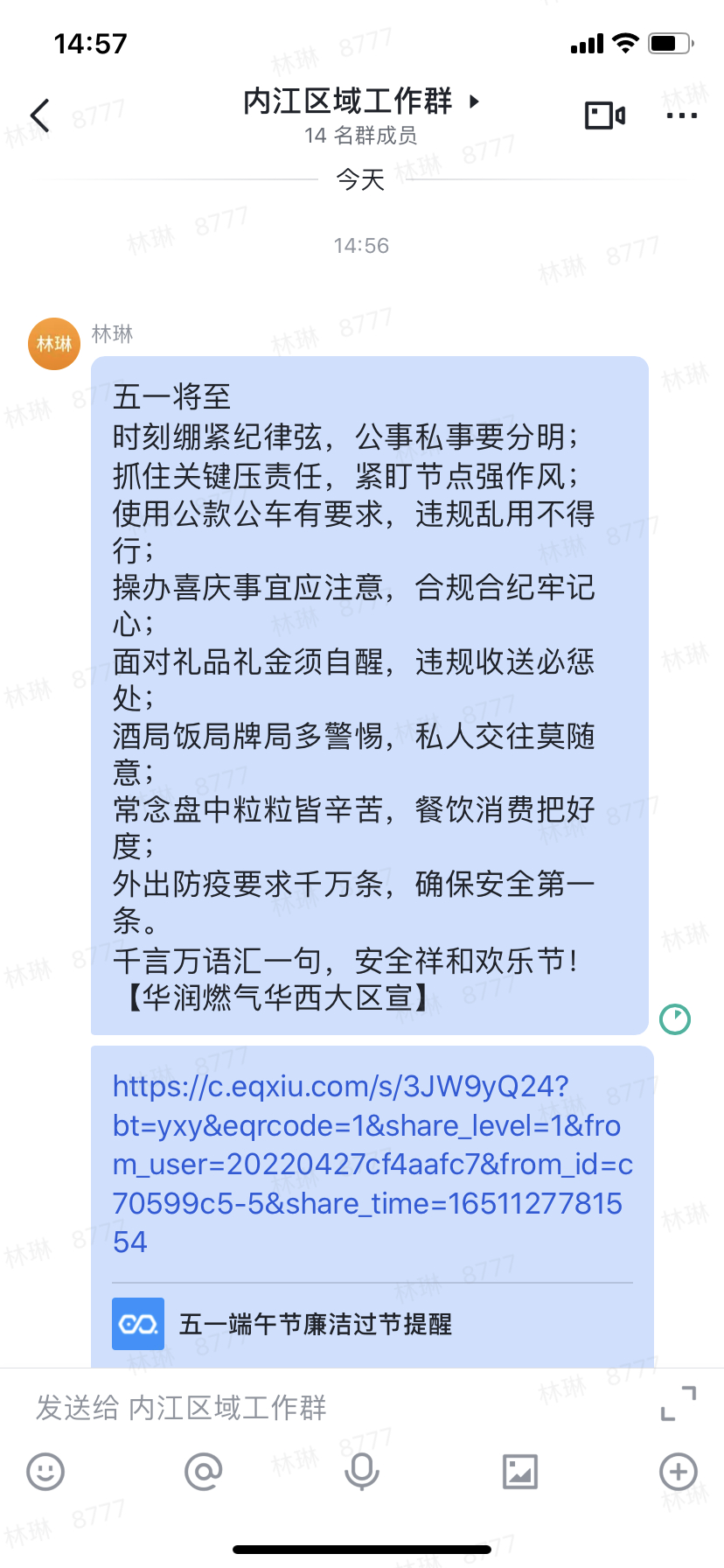
Task: Open 内江区域工作群 group details
Action: (x=360, y=102)
